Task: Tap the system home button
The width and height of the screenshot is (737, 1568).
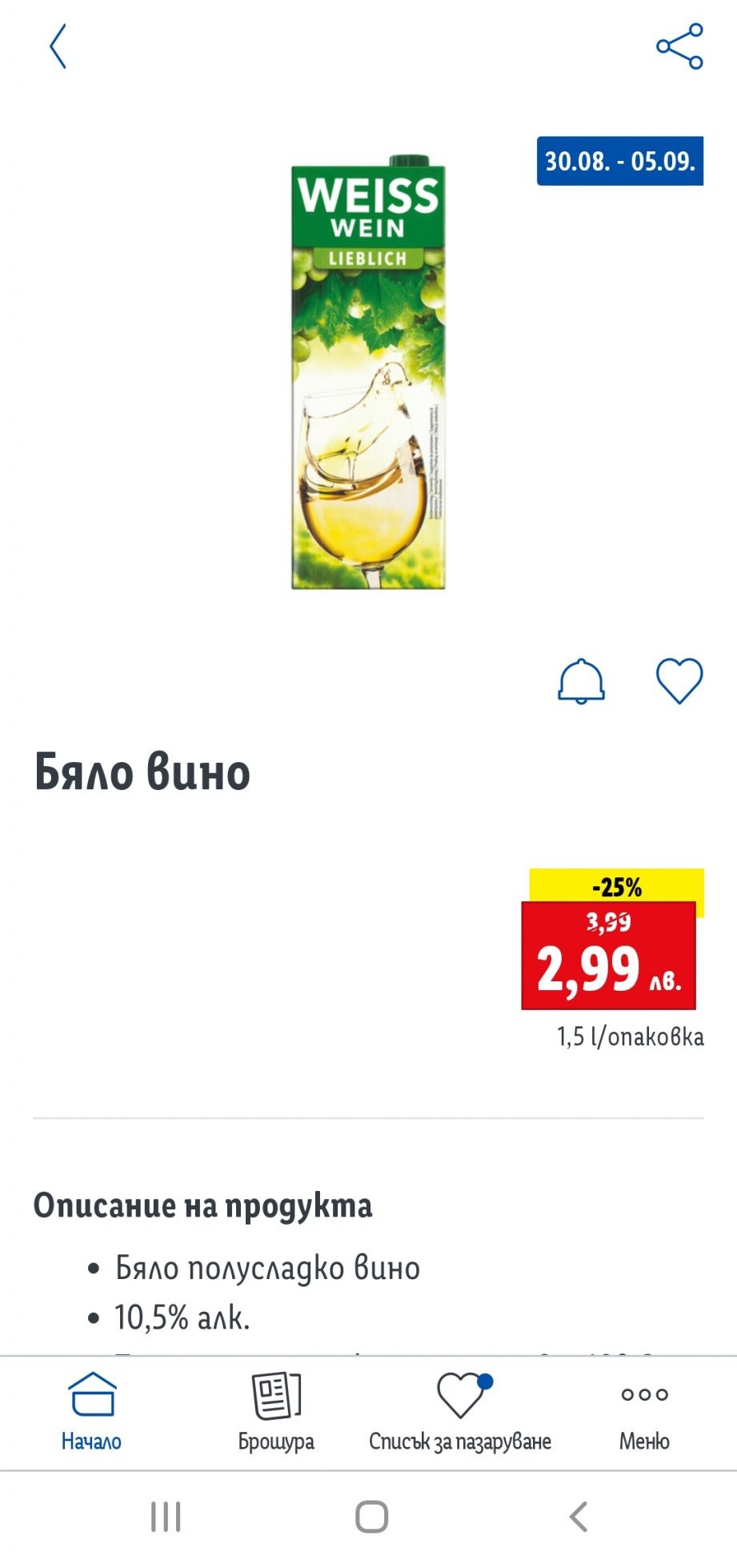Action: tap(371, 1517)
